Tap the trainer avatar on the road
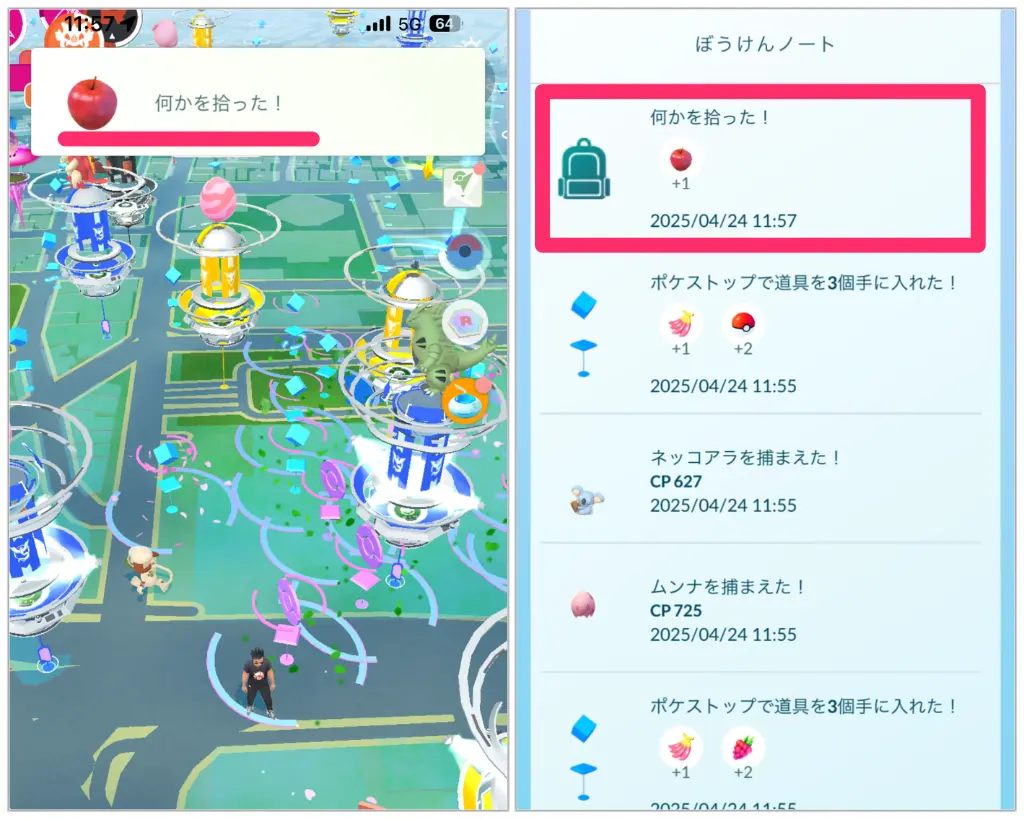This screenshot has height=819, width=1024. (258, 682)
